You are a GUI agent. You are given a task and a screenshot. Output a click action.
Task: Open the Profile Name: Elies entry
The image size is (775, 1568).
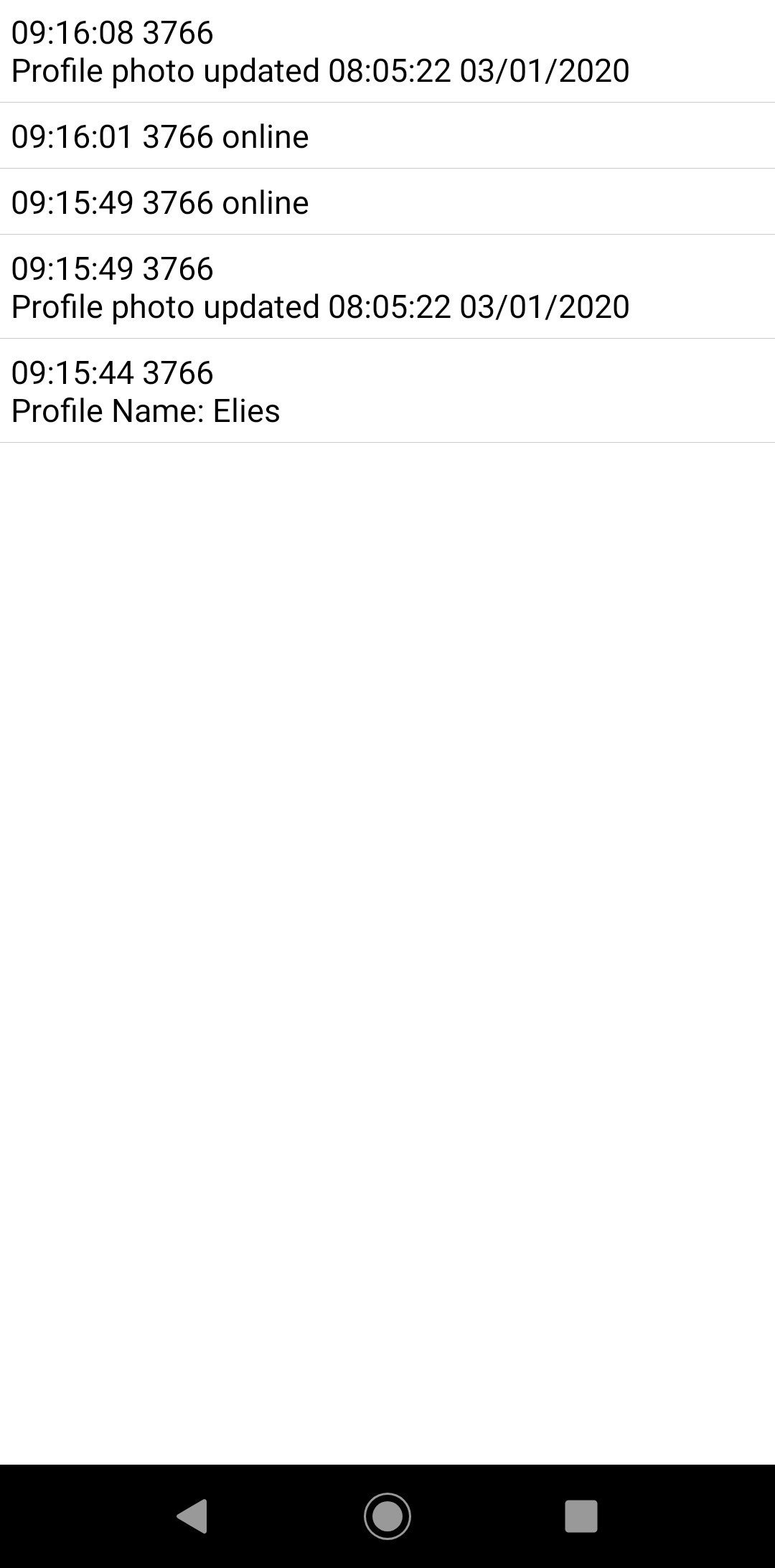coord(387,391)
